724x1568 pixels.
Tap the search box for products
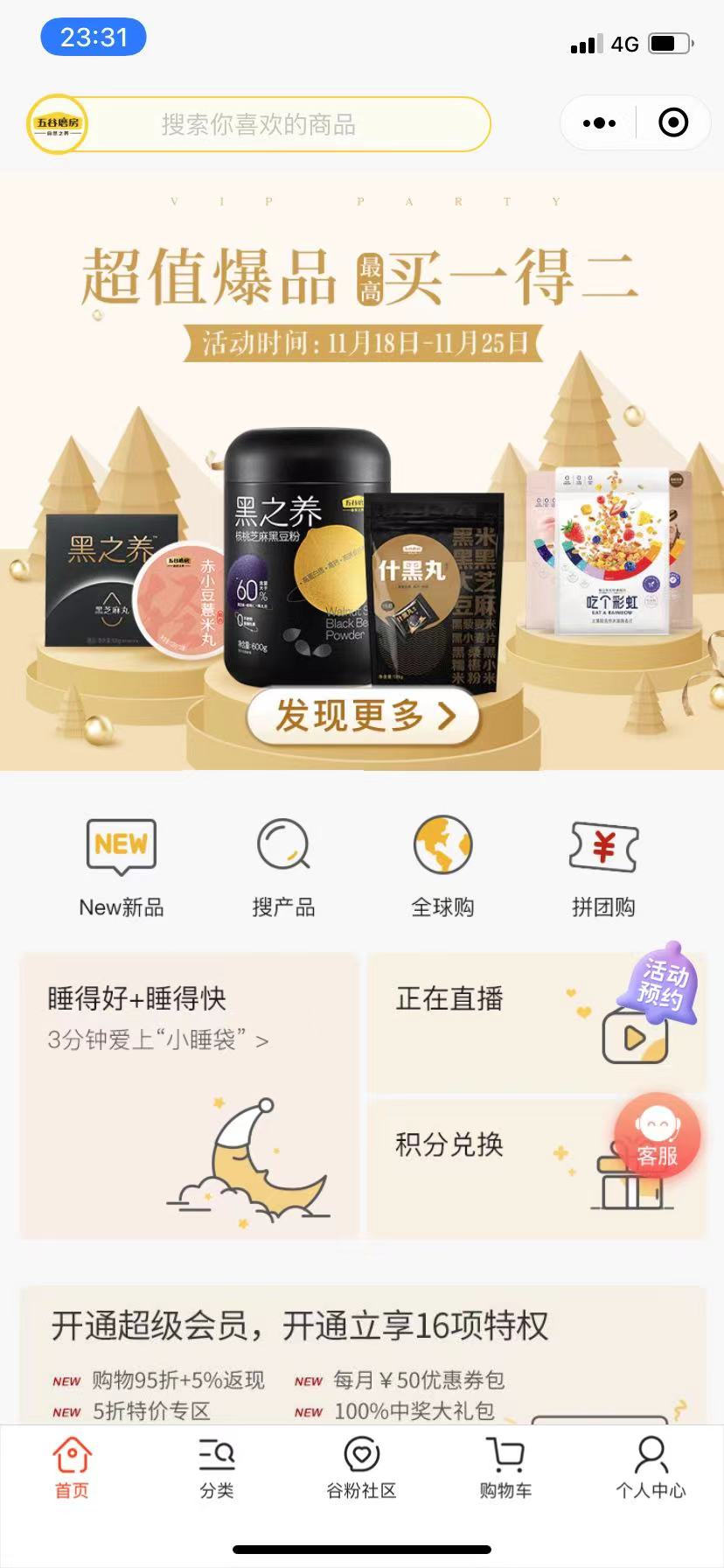[x=259, y=124]
